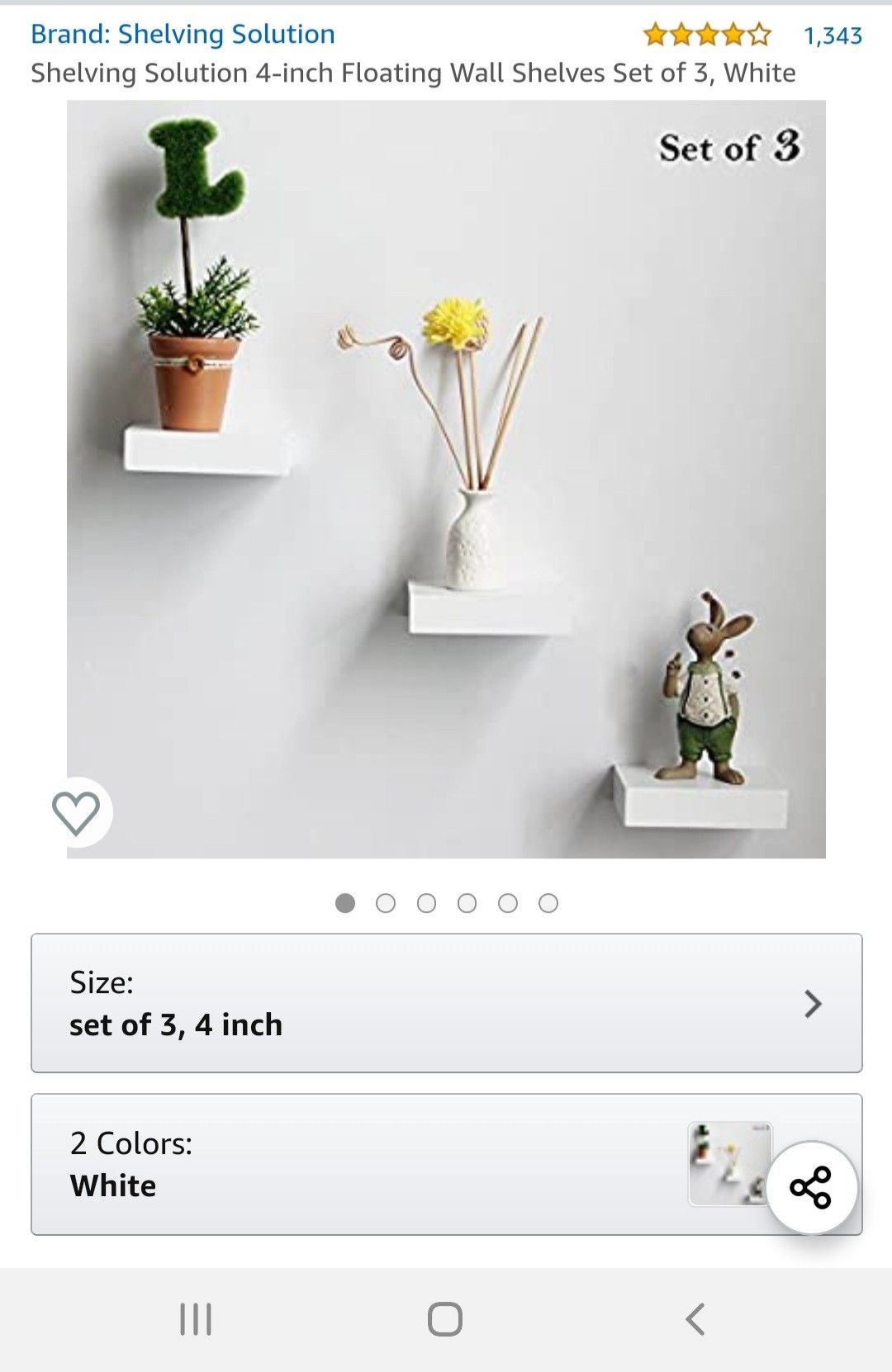The image size is (892, 1372).
Task: Open the Brand: Shelving Solution link
Action: click(183, 33)
